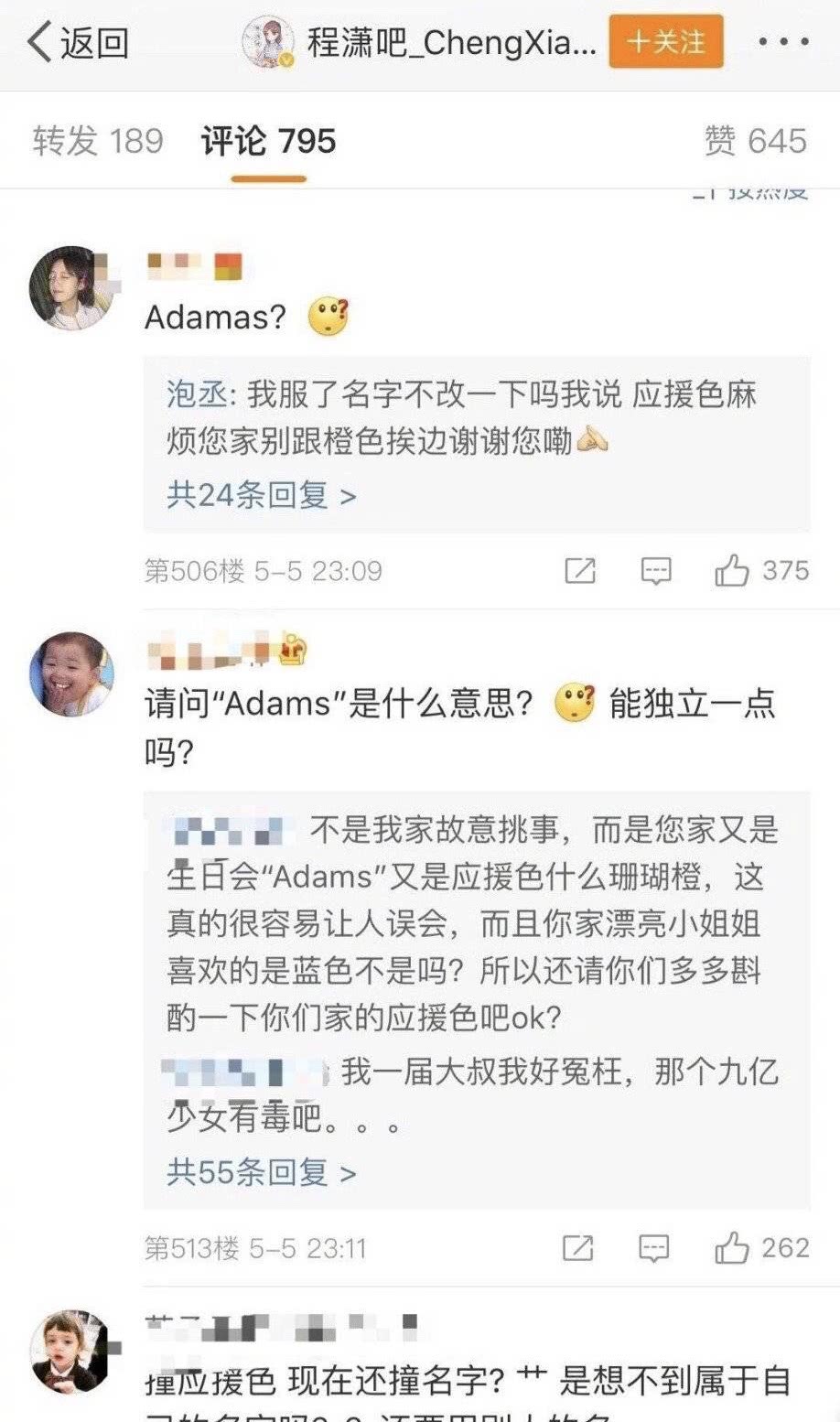This screenshot has height=1422, width=840.
Task: Expand 共24条回复 replies
Action: (261, 495)
